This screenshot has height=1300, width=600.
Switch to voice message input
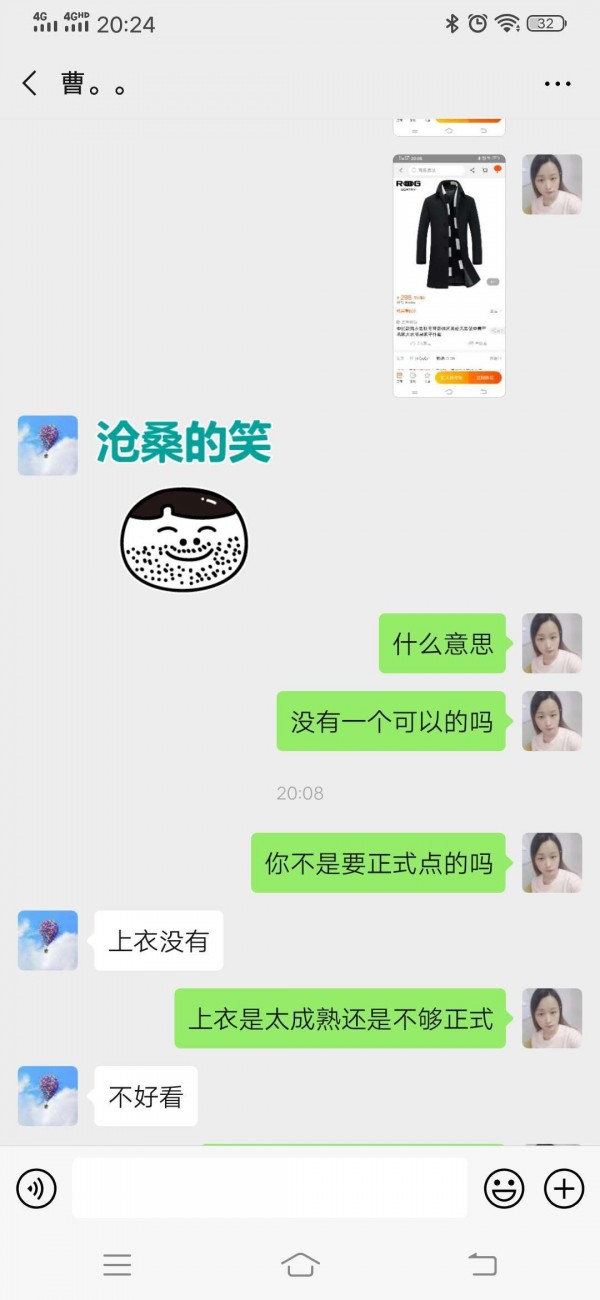[37, 1188]
